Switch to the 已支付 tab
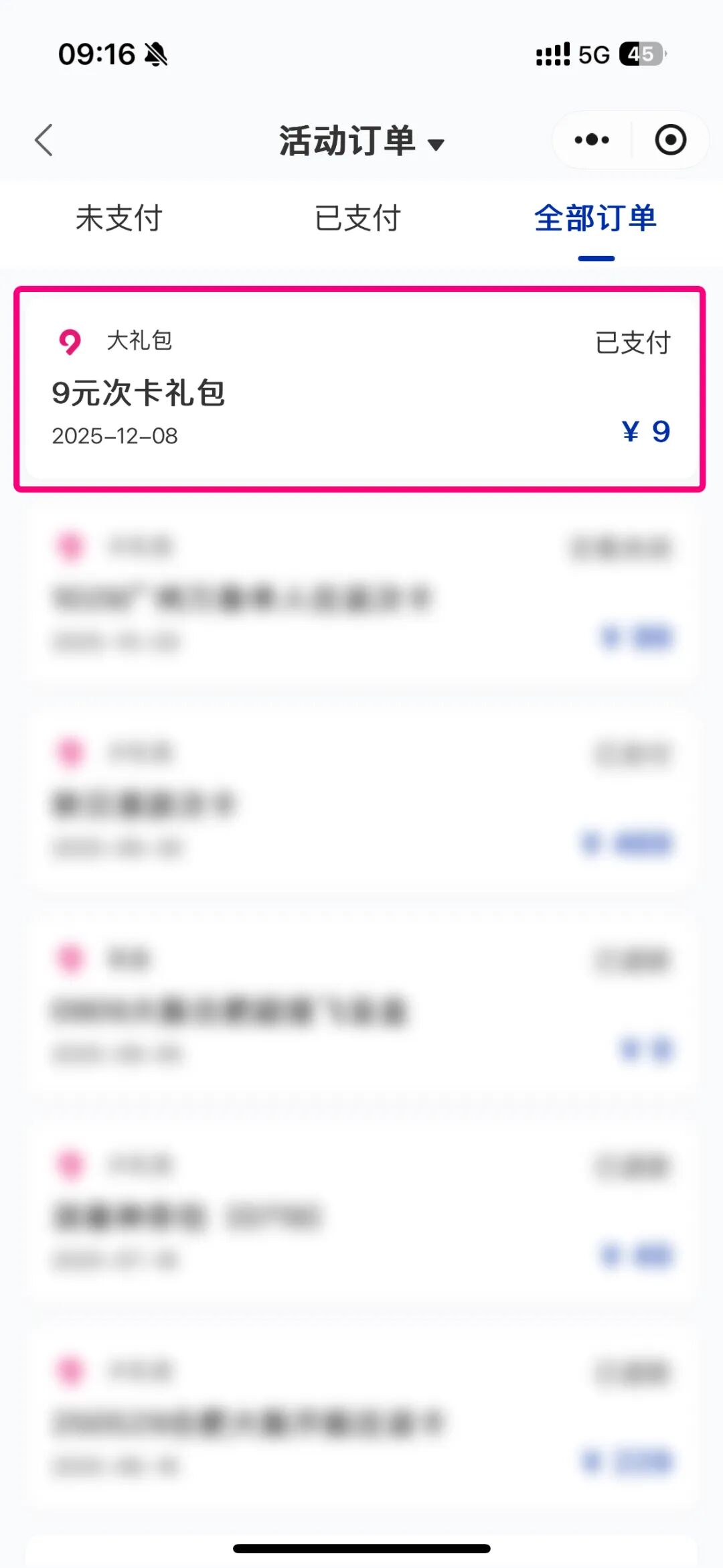 click(357, 219)
